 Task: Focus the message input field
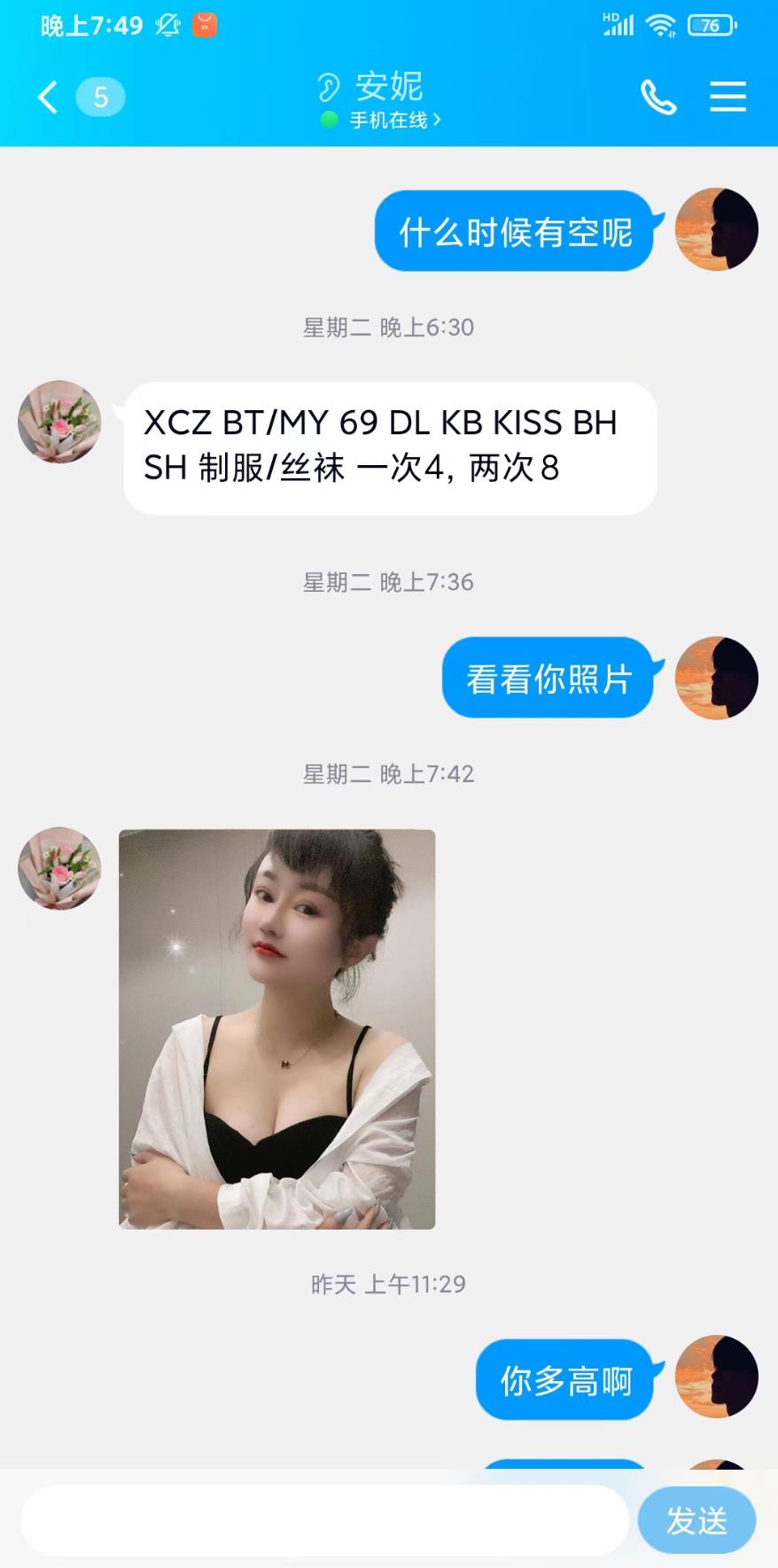pos(324,1520)
